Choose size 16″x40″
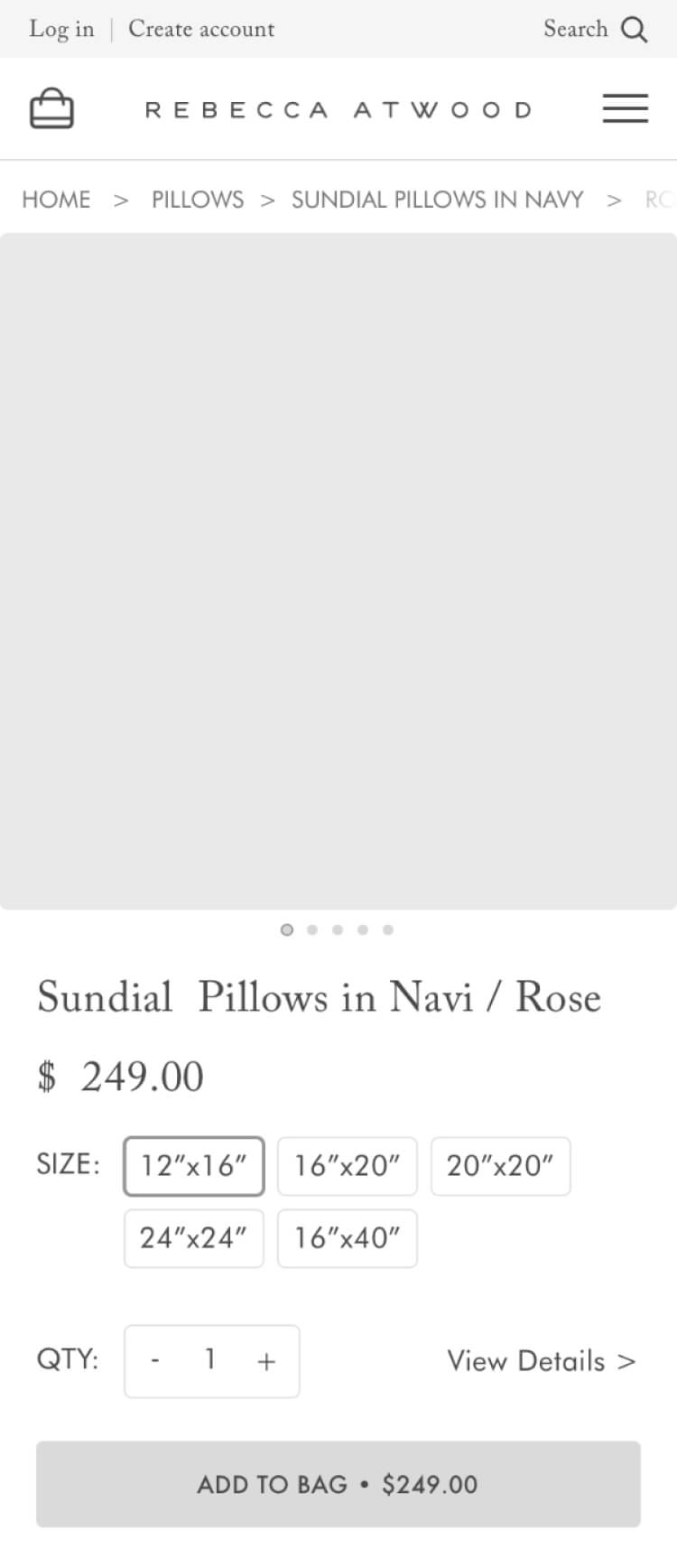 point(347,1238)
